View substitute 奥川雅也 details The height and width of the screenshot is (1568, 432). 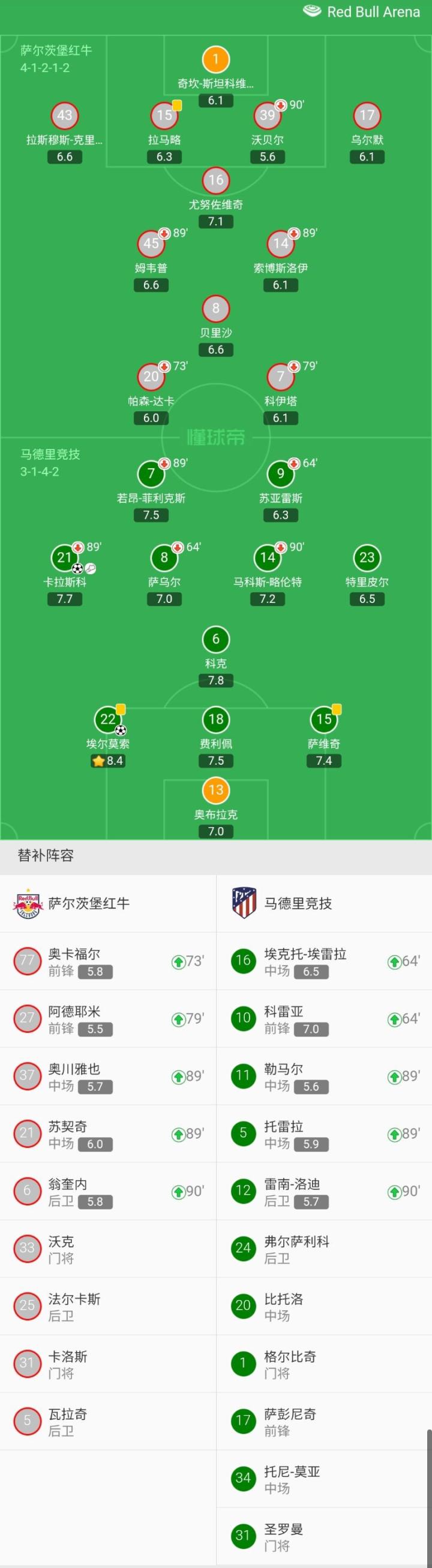(108, 1077)
